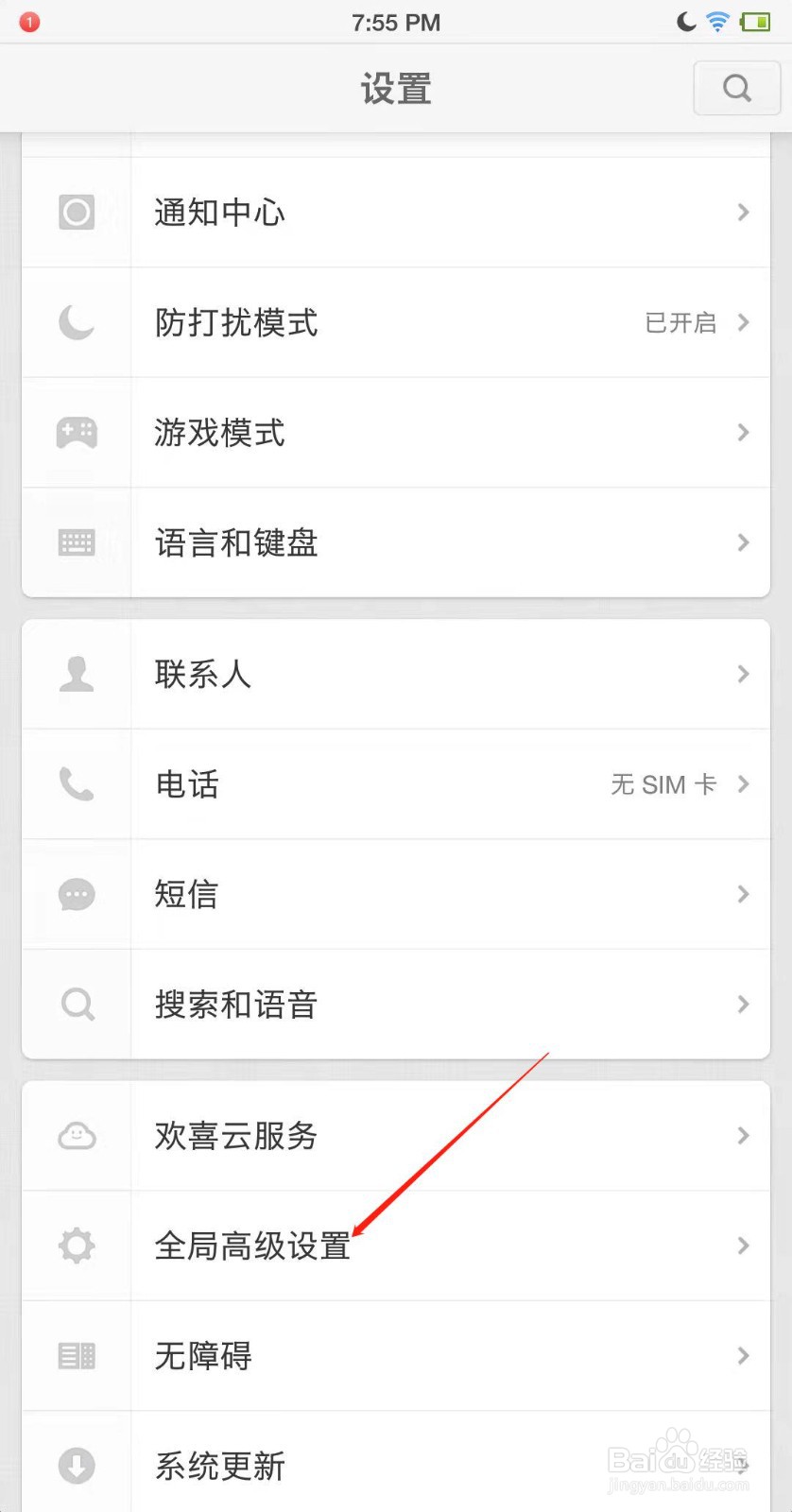Open 搜索和语音 settings
This screenshot has width=792, height=1512.
click(396, 1004)
